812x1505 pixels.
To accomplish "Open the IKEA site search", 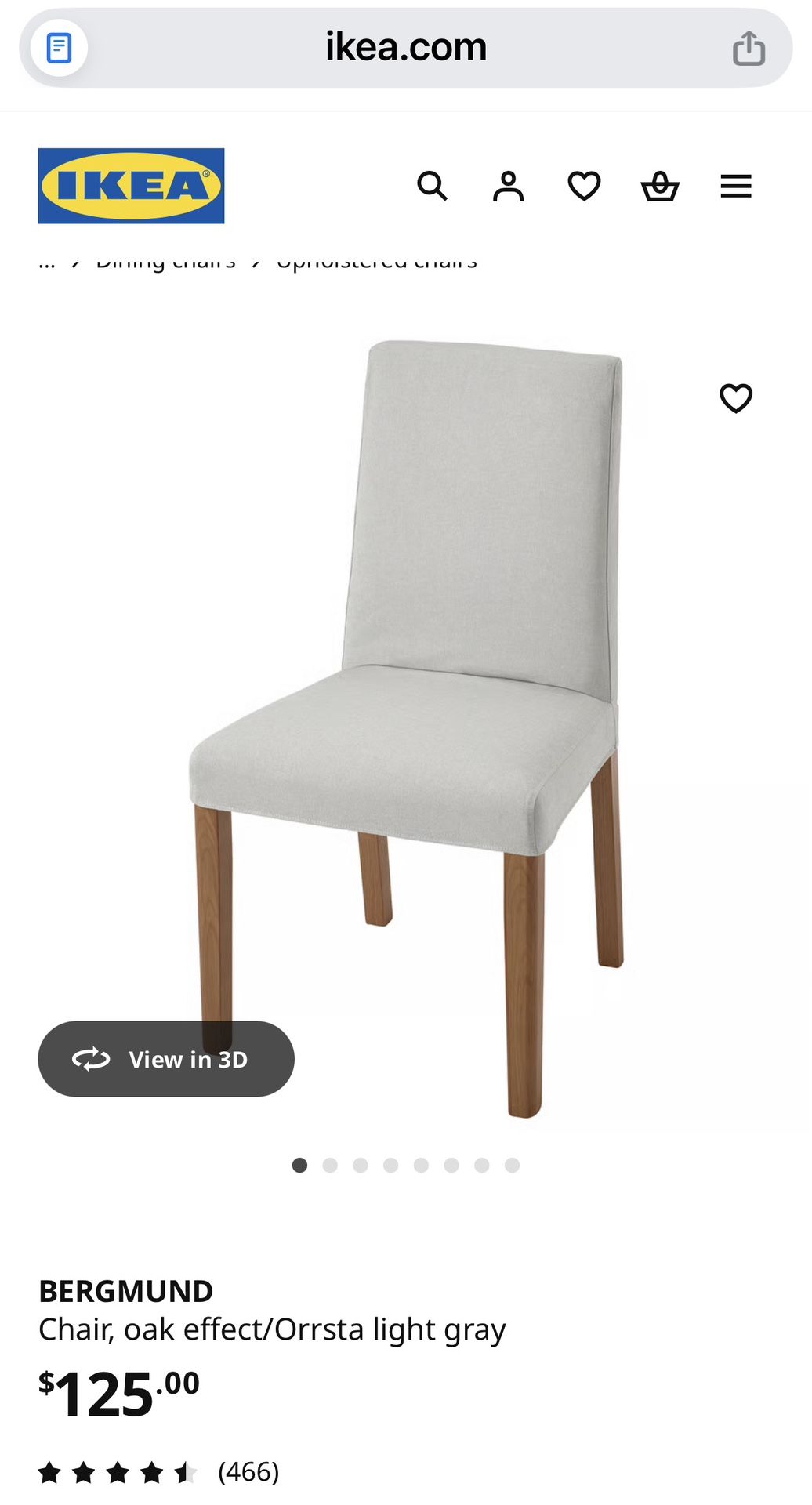I will pyautogui.click(x=432, y=187).
